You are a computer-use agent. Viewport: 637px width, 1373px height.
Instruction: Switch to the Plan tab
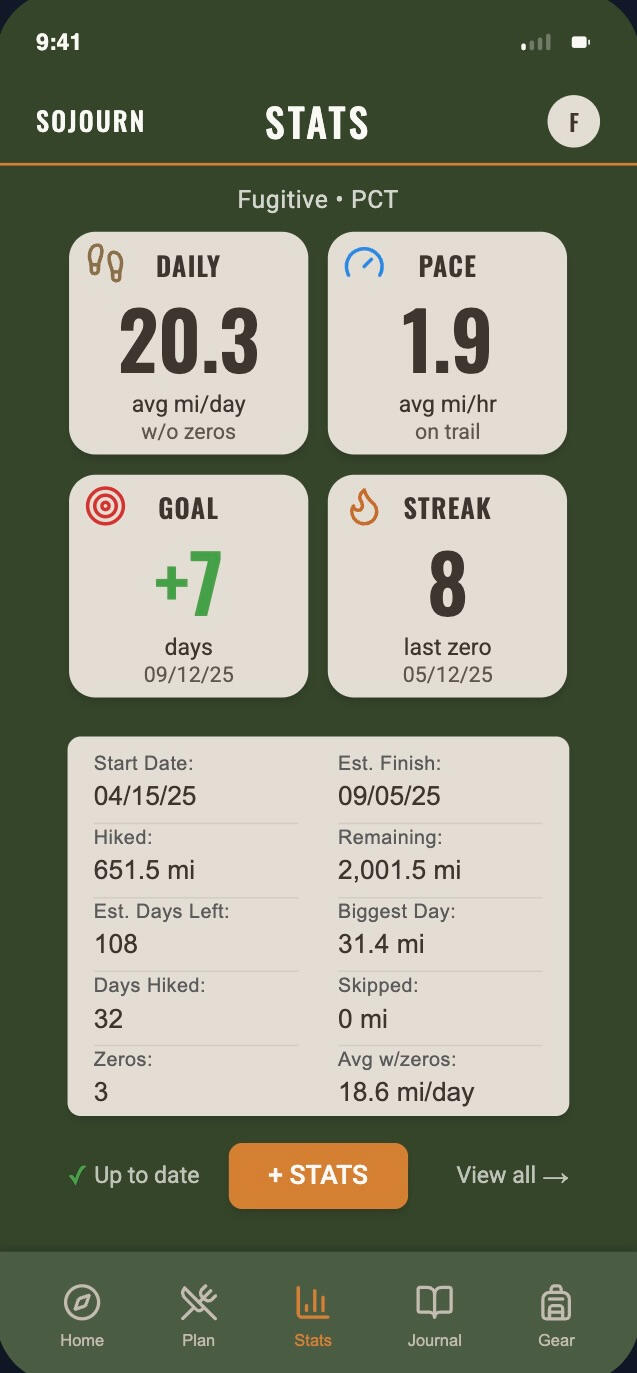tap(198, 1316)
